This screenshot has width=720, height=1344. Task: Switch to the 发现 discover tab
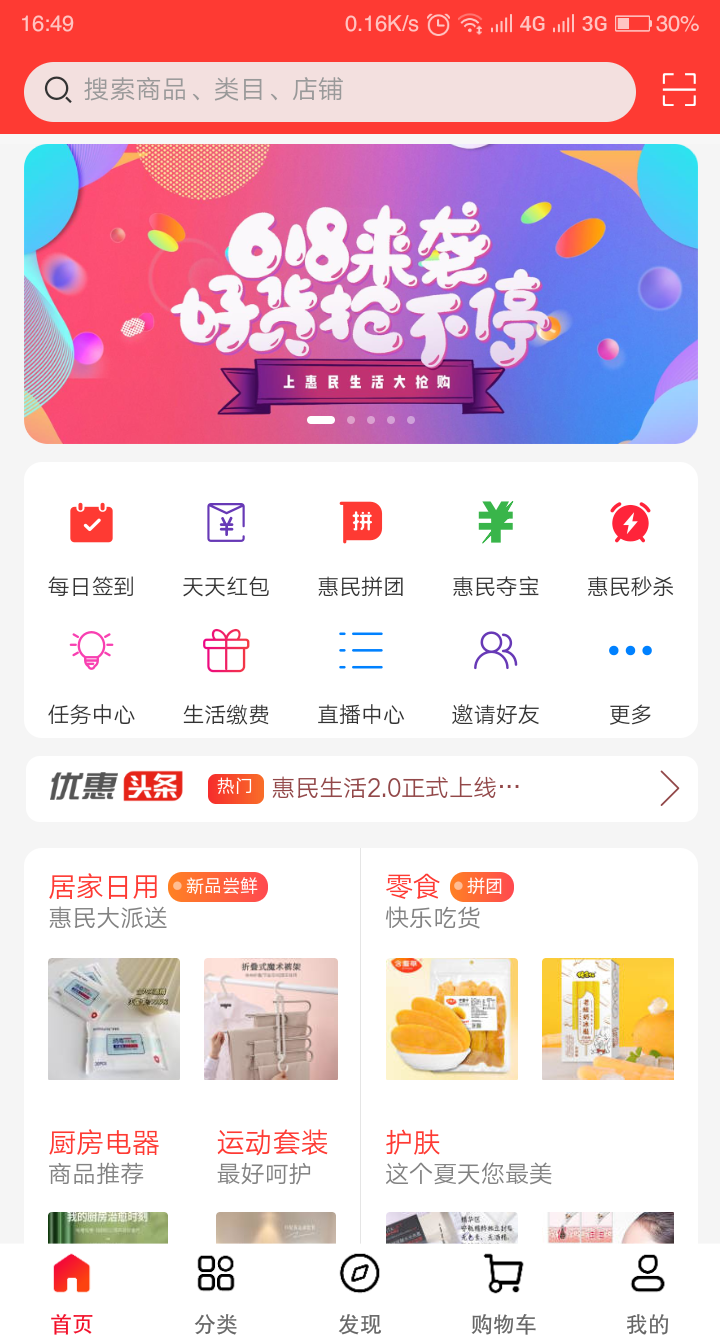point(360,1293)
